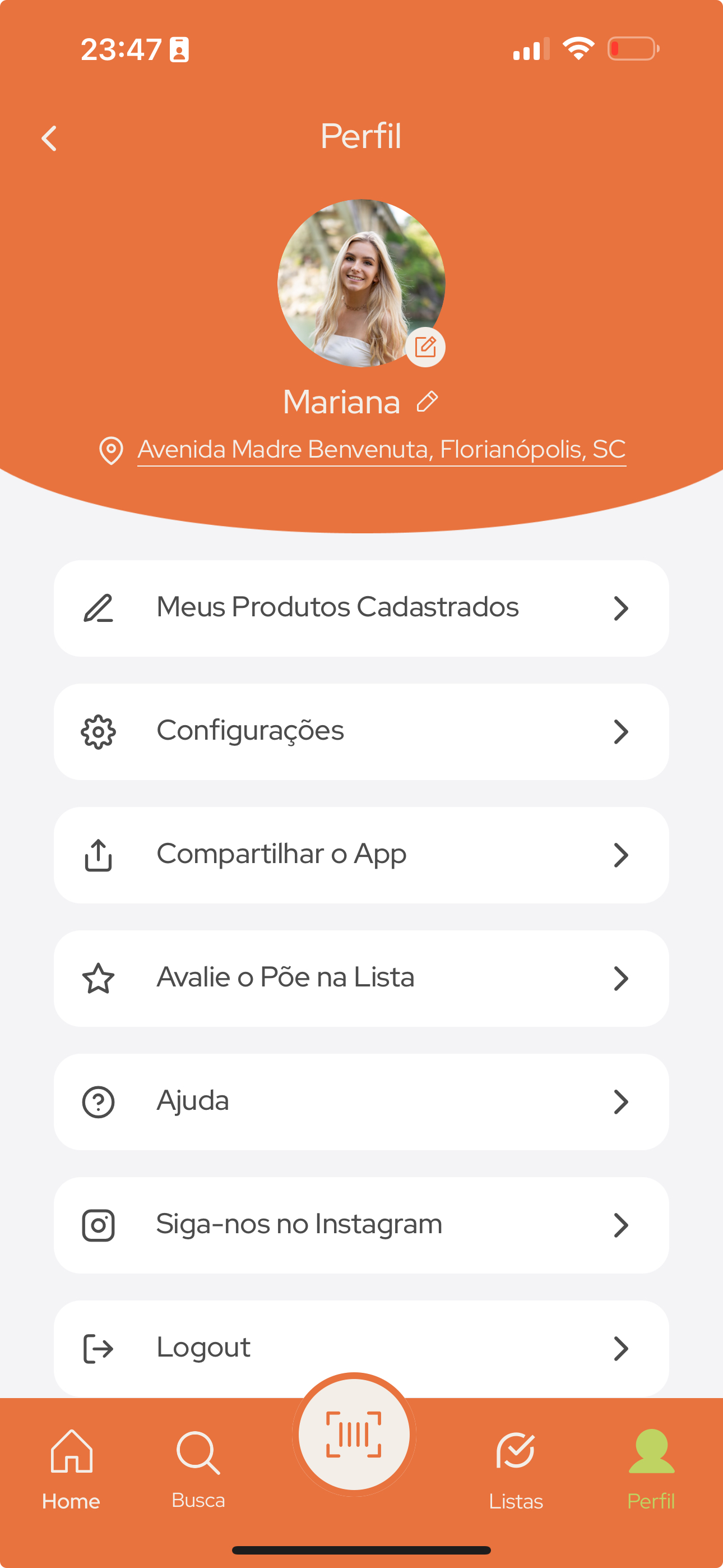Screen dimensions: 723x1568
Task: Tap the help question mark icon
Action: [99, 1100]
